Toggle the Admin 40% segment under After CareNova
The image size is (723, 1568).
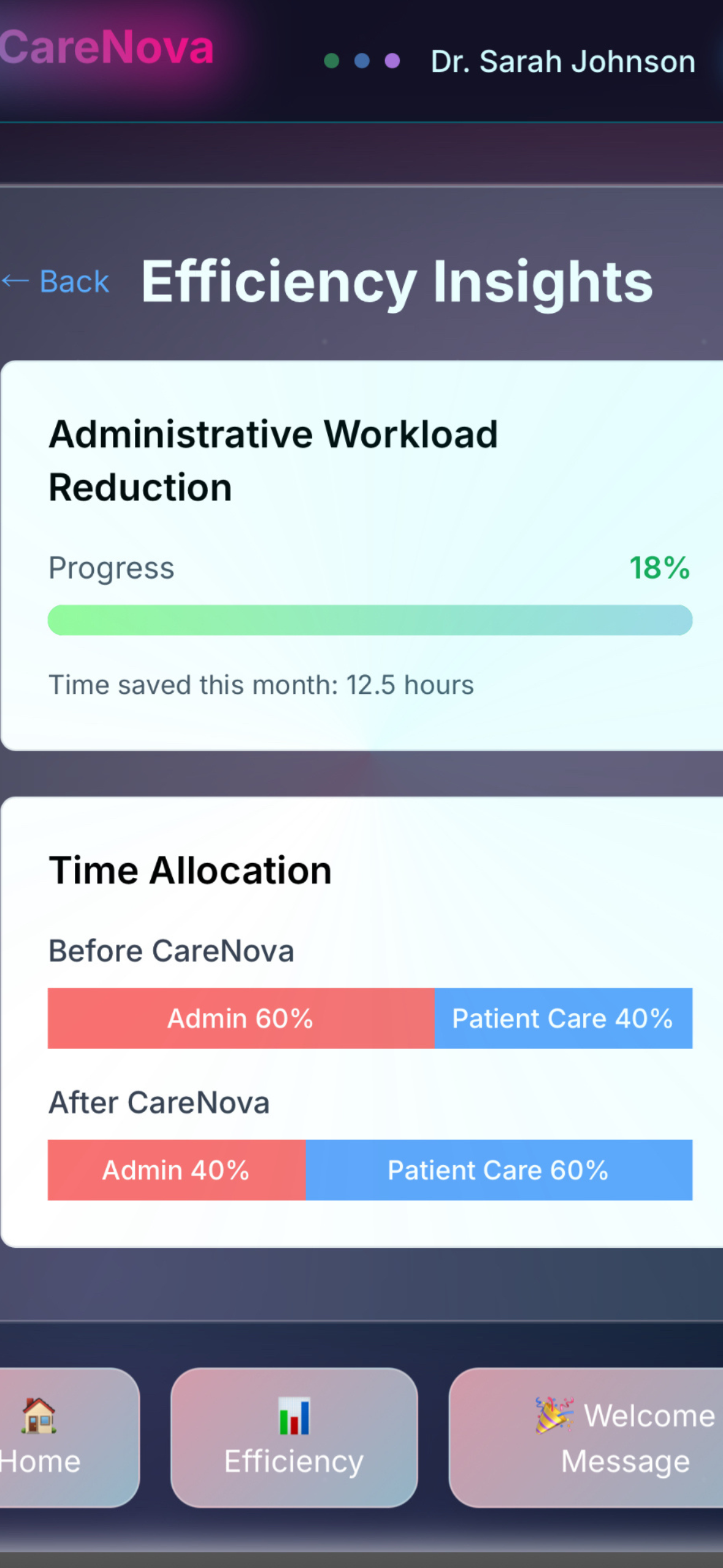(176, 1170)
